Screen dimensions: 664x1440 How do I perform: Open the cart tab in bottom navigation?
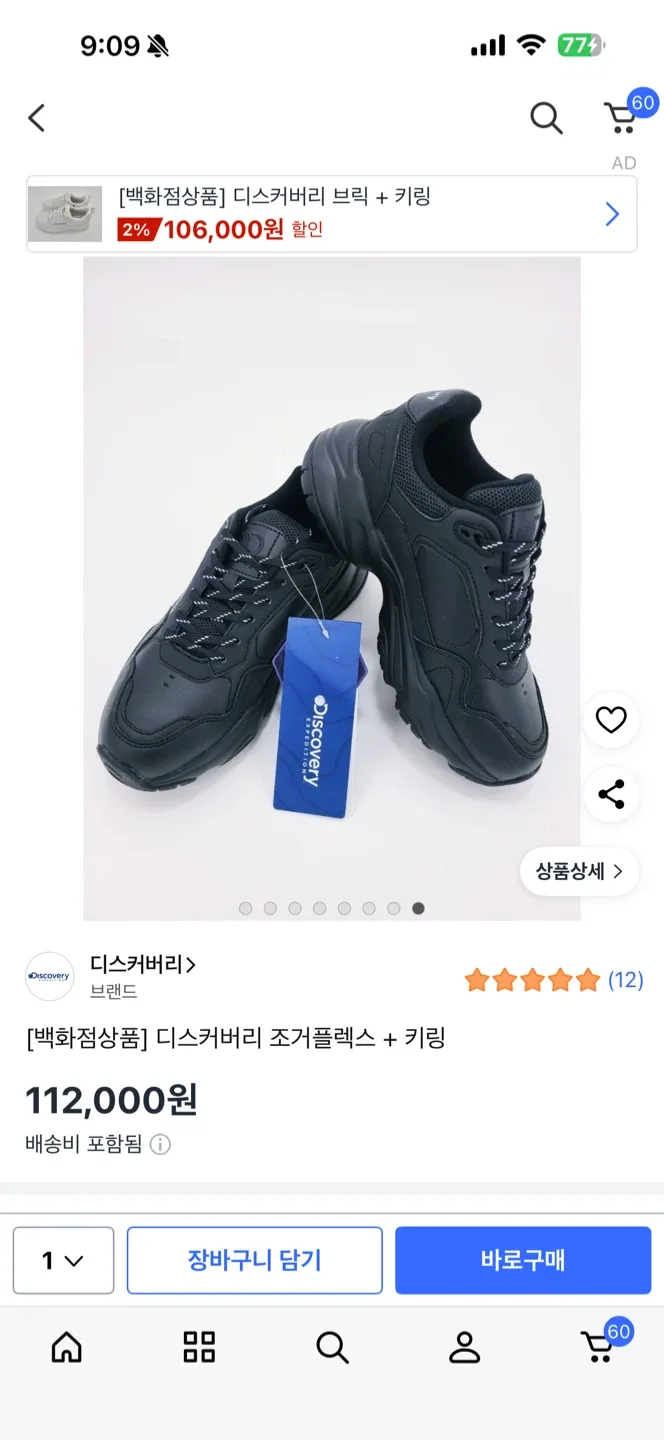tap(598, 1348)
